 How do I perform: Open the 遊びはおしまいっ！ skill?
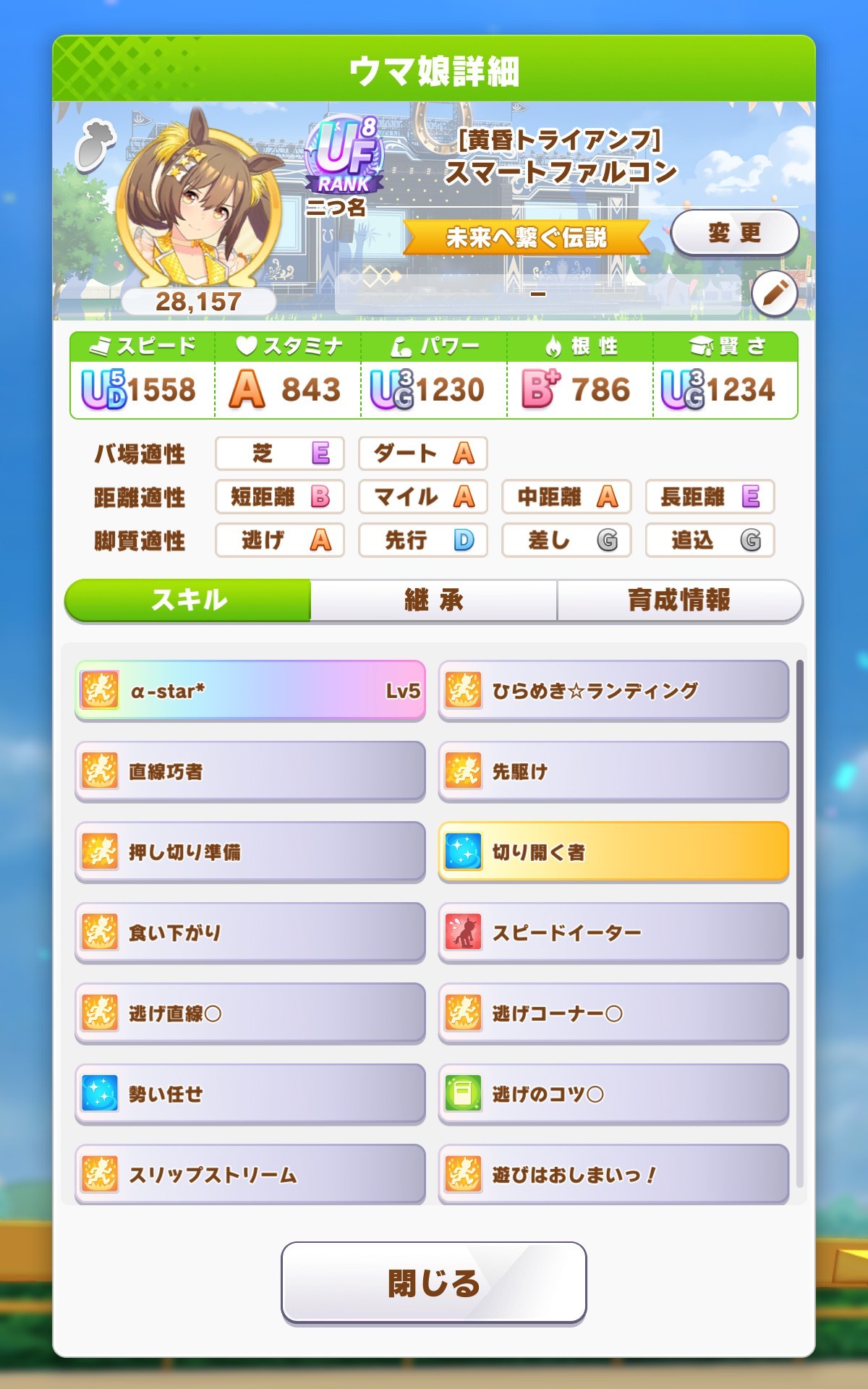point(613,1174)
